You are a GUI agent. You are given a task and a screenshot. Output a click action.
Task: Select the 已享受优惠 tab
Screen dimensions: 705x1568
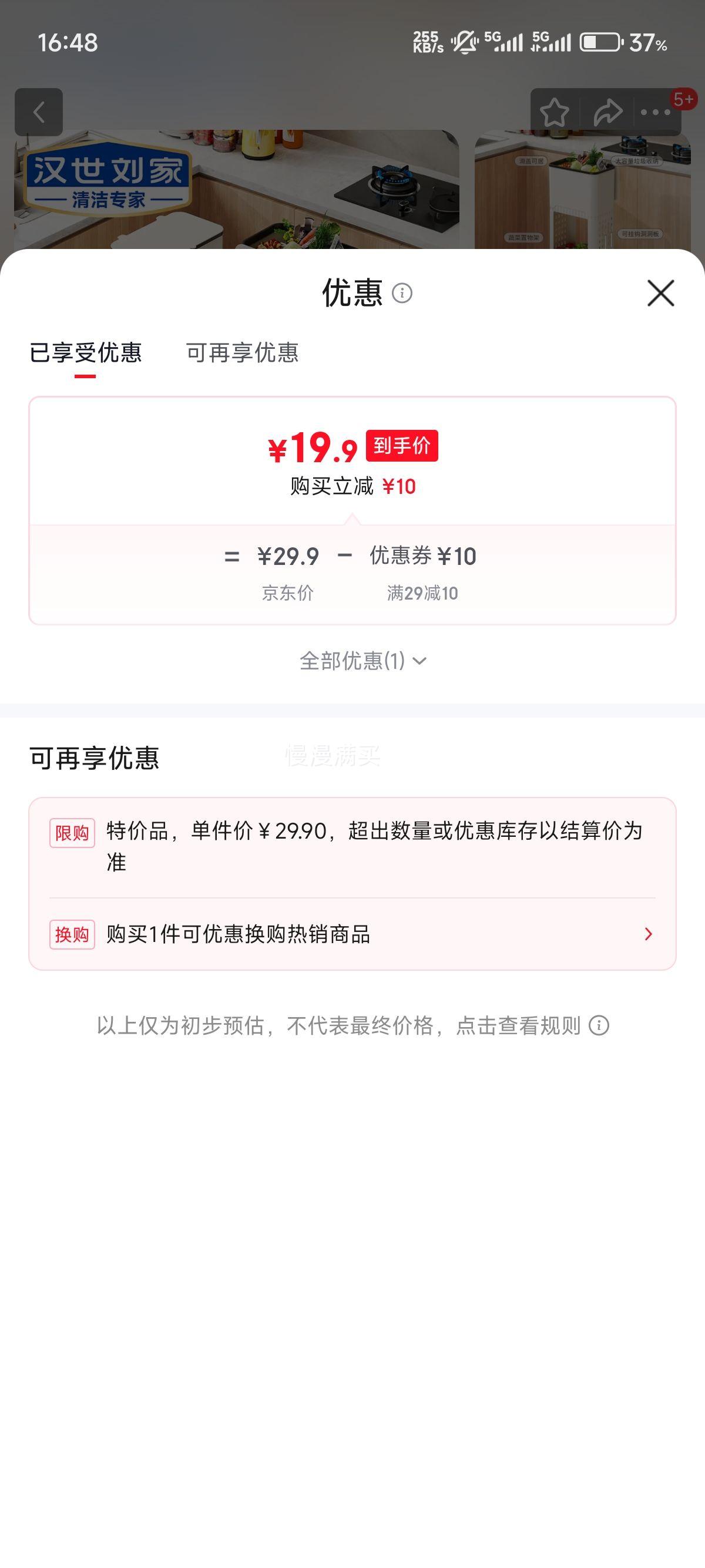[87, 354]
